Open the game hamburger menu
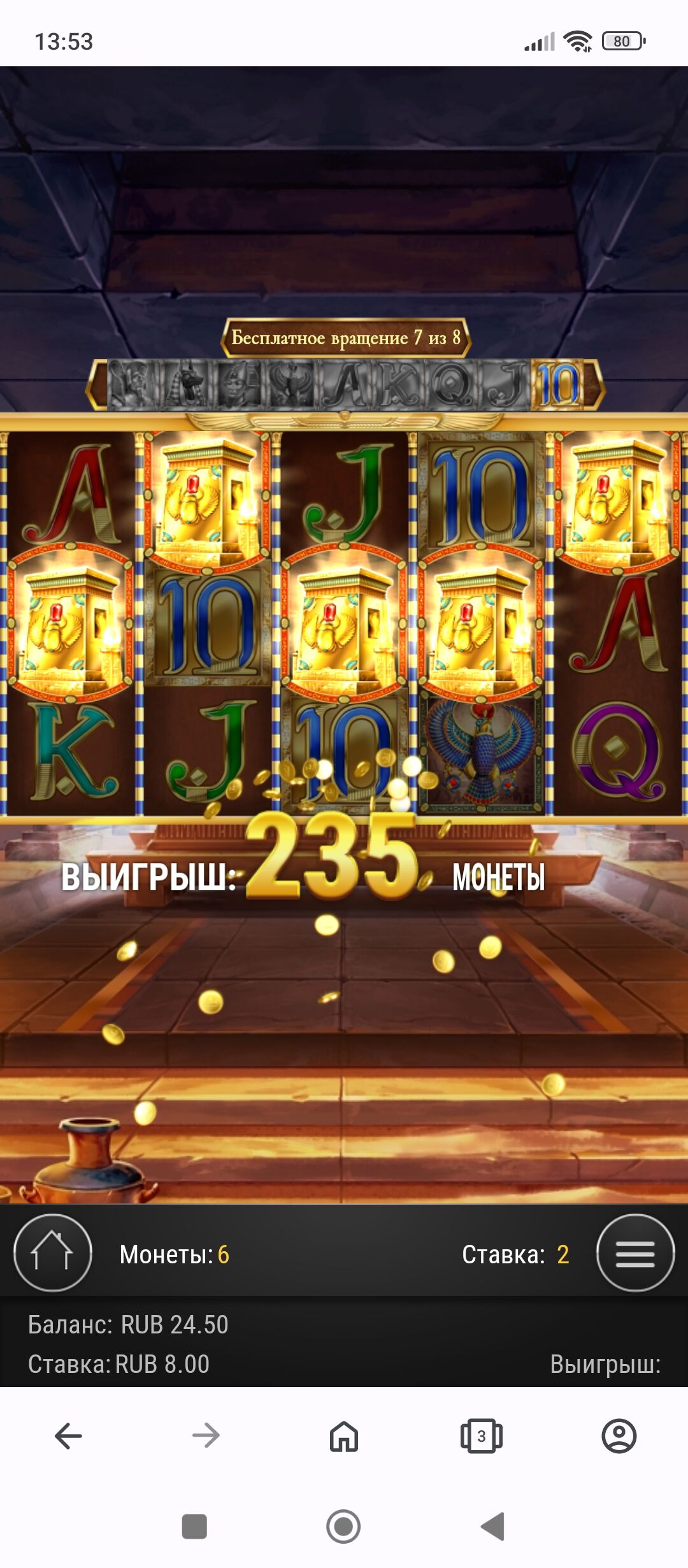 [635, 1253]
